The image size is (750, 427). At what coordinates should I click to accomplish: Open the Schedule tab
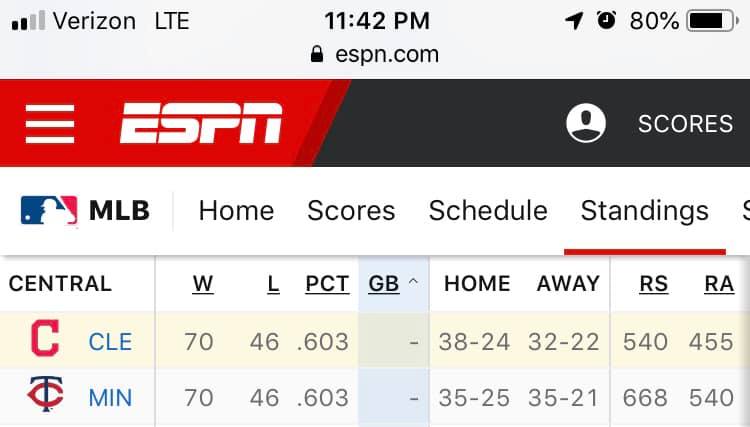tap(488, 211)
